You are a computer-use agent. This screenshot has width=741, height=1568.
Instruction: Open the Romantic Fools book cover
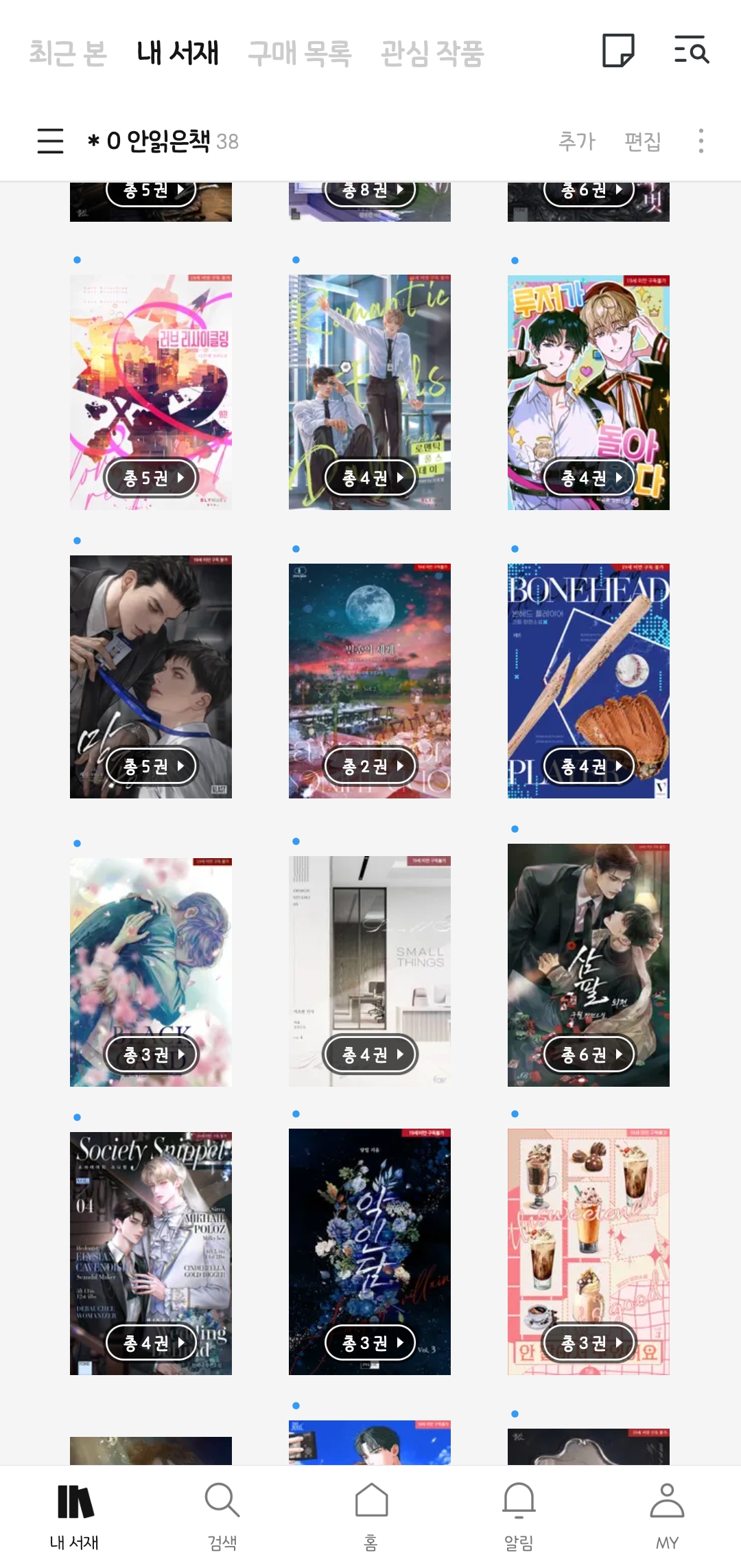click(x=370, y=384)
